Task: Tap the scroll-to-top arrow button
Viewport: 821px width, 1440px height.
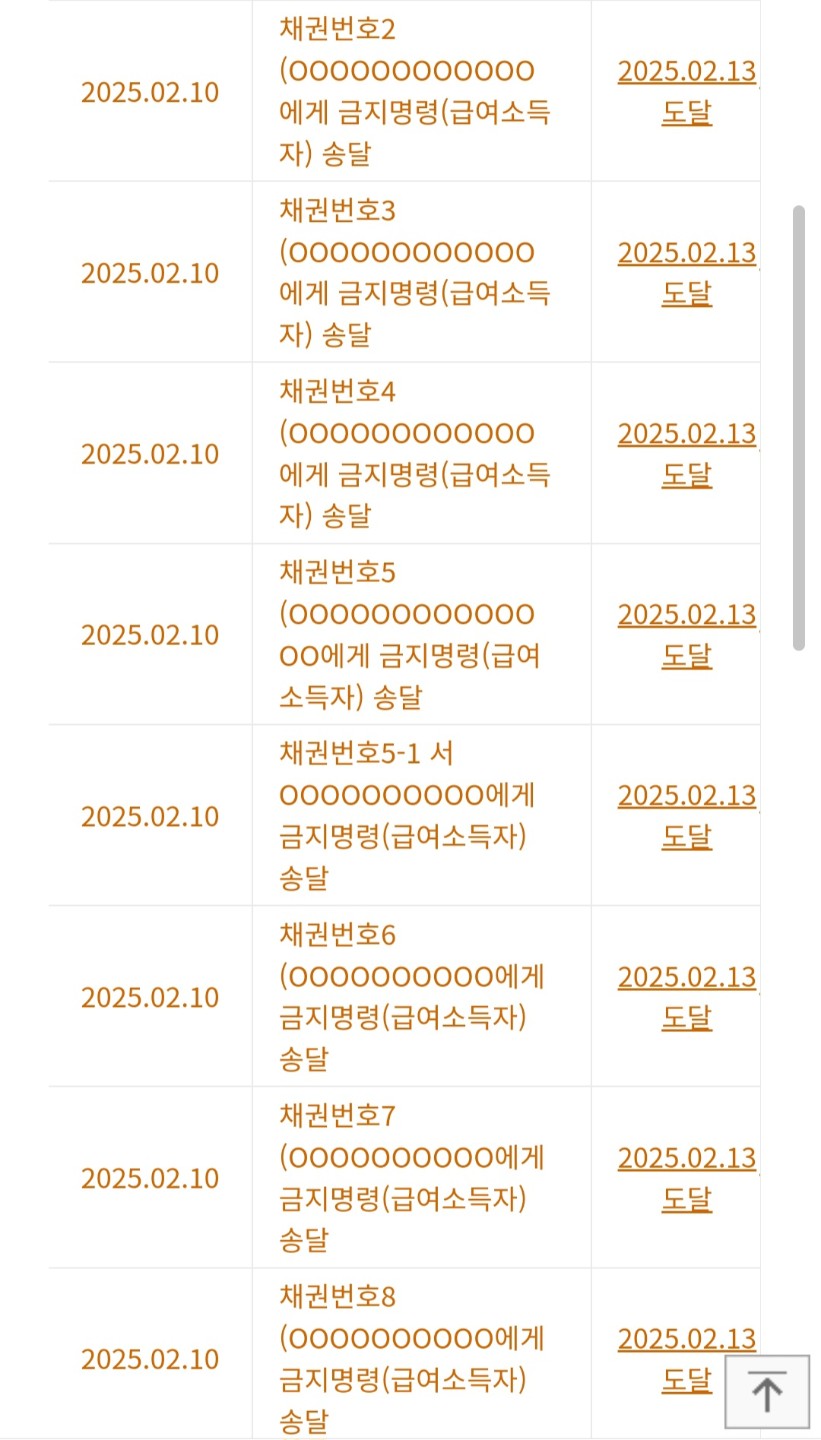Action: 767,1391
